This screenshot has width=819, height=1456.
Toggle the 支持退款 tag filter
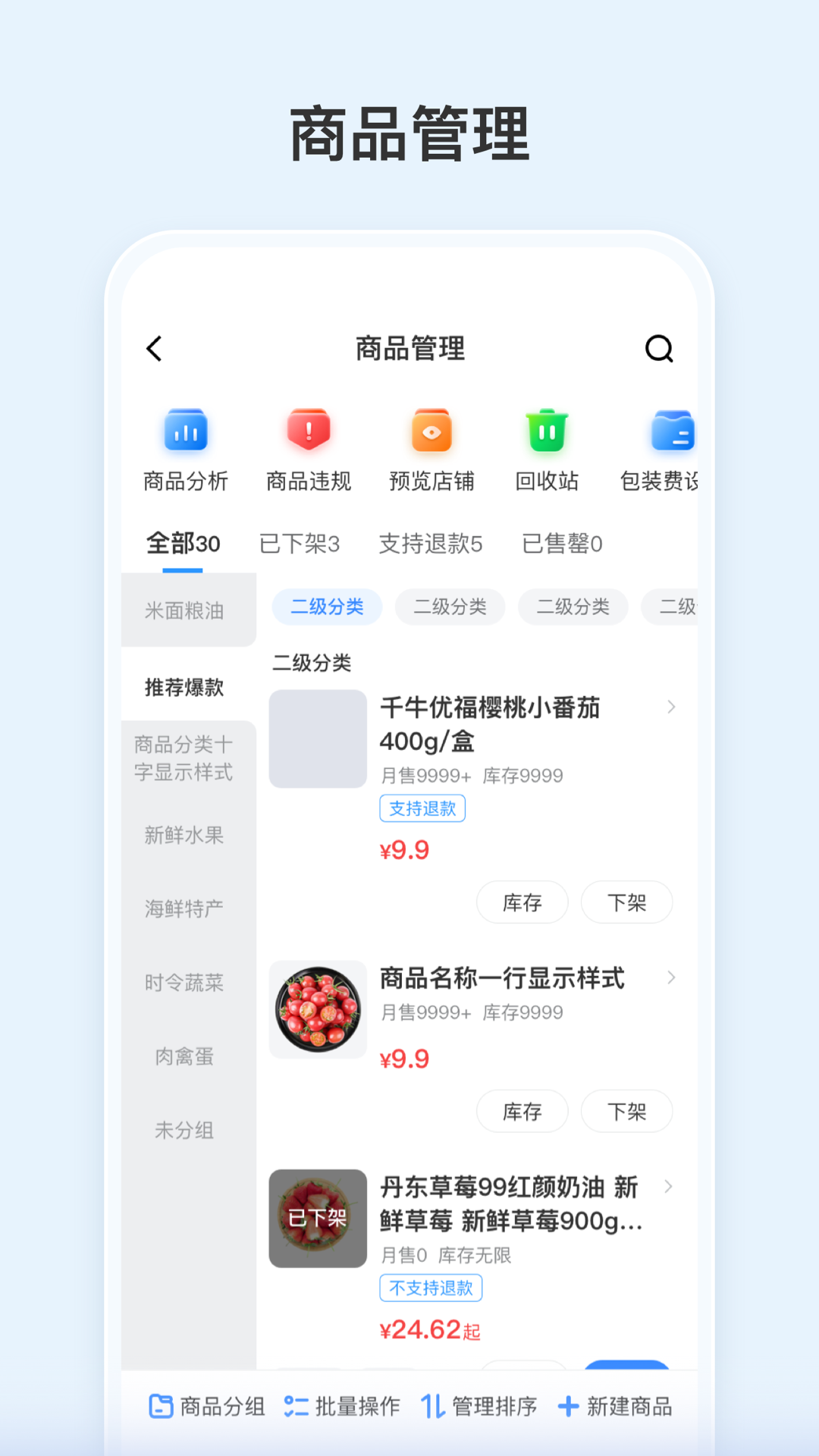pos(422,808)
